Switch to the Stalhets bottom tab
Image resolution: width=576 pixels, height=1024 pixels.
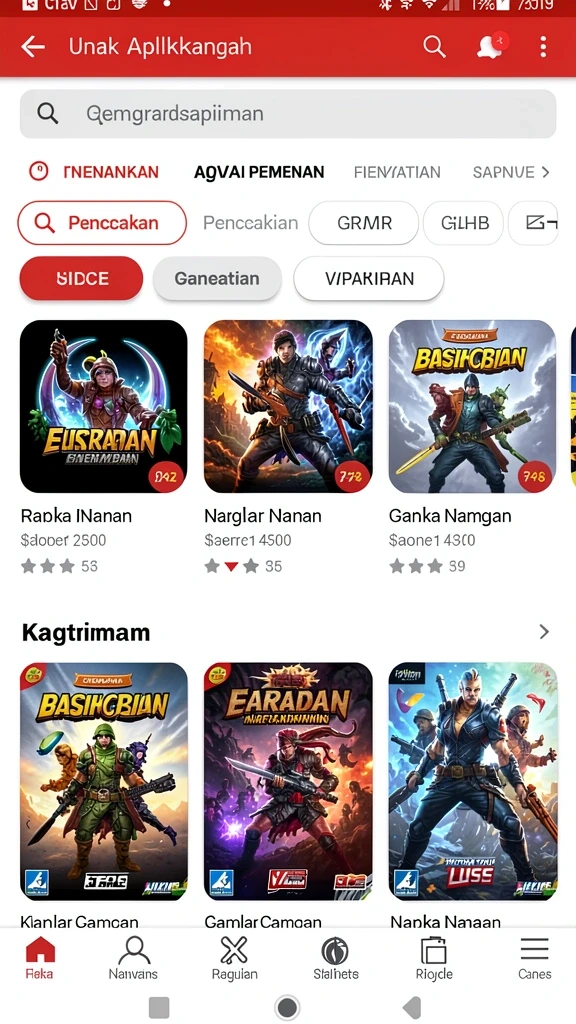(x=335, y=957)
